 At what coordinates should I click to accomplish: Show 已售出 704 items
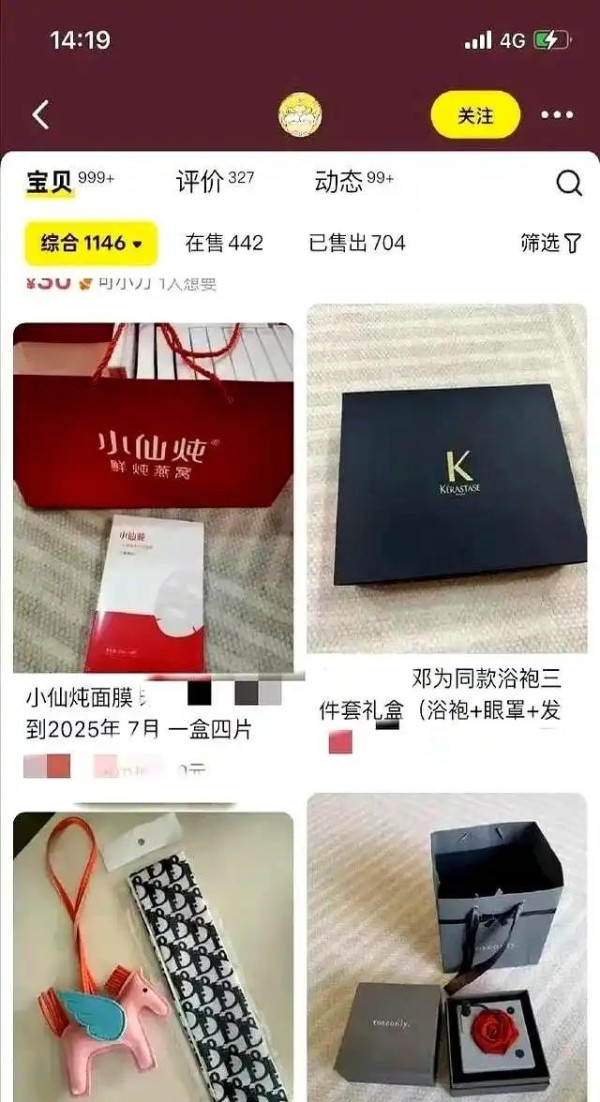click(357, 243)
